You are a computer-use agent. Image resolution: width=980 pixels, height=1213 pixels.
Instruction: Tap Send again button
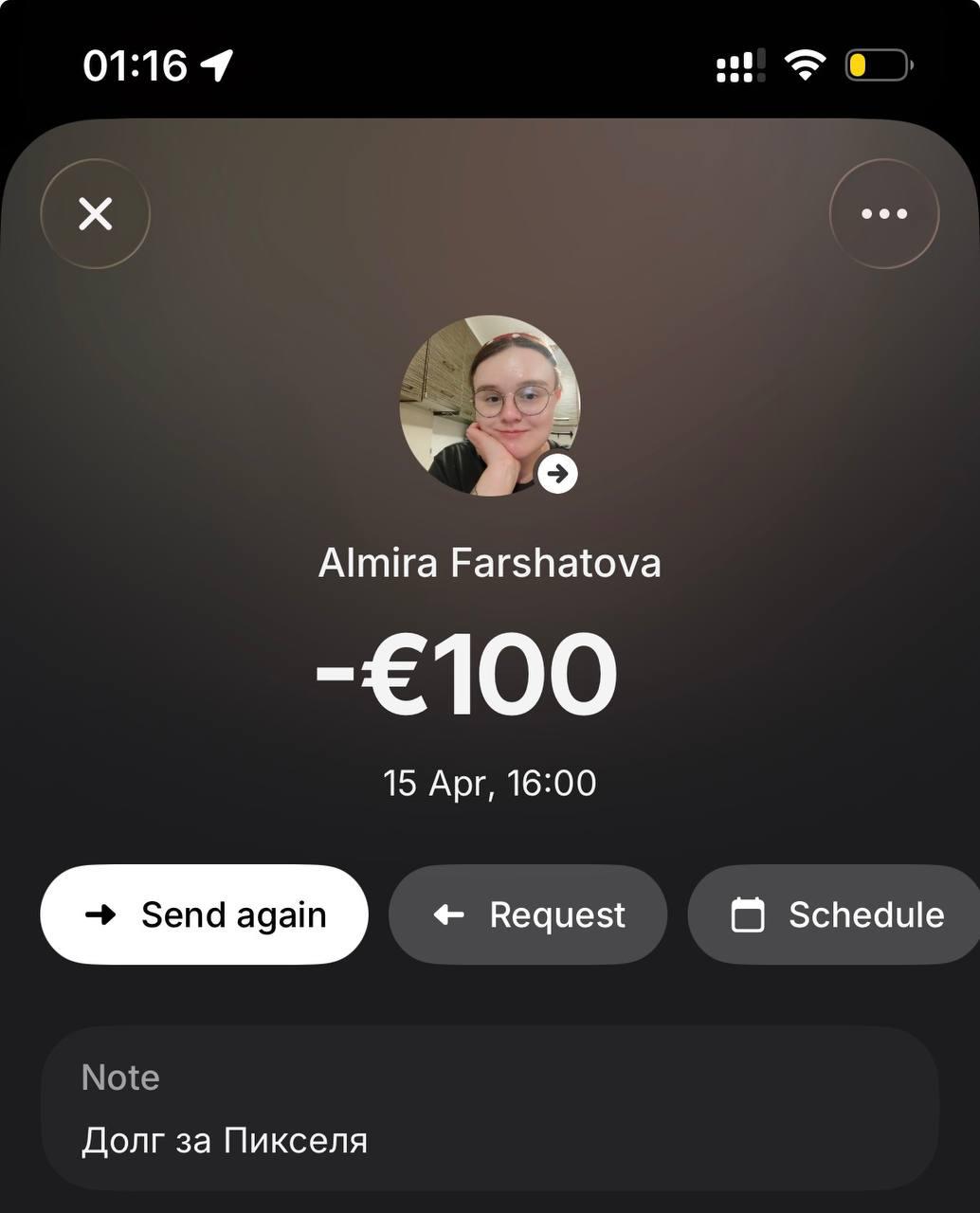point(204,914)
